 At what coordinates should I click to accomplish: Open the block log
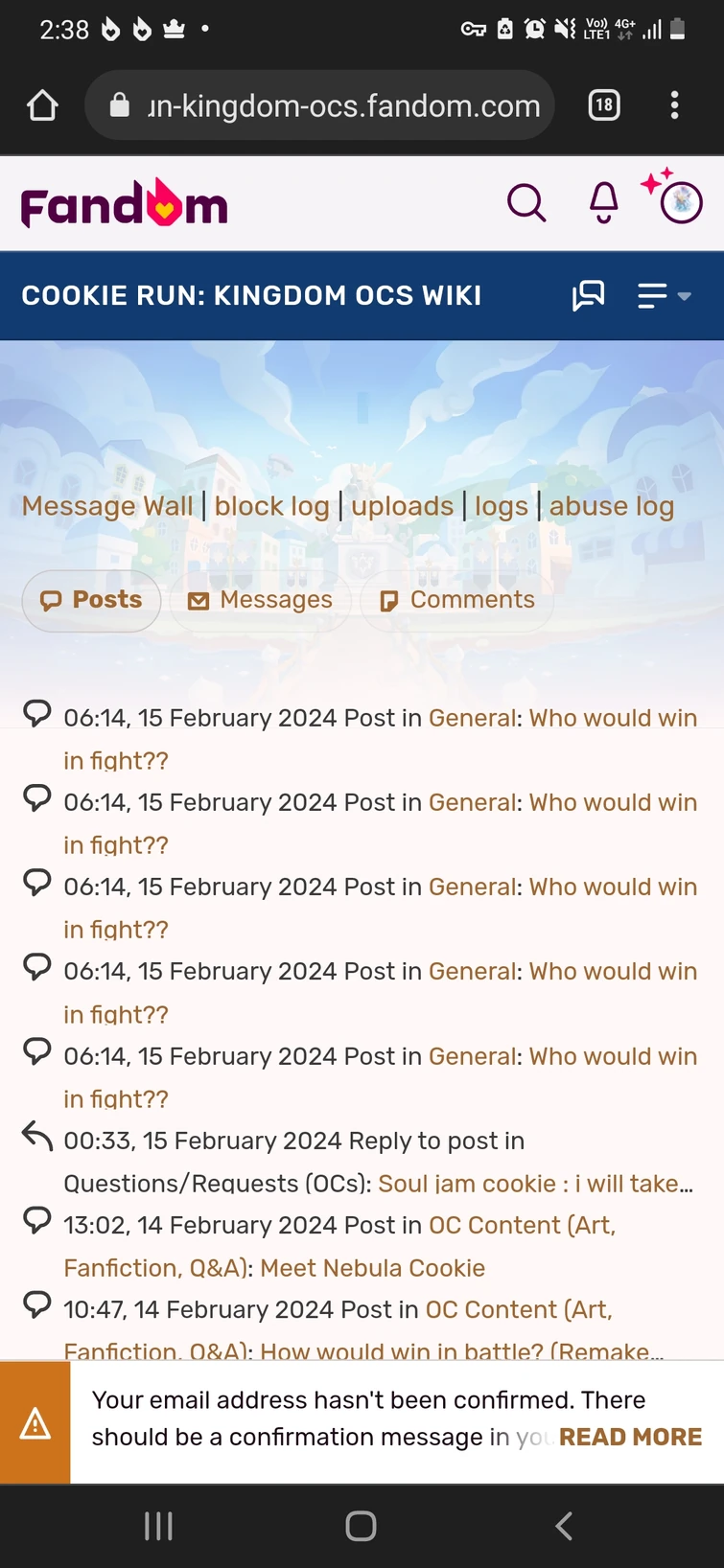271,505
